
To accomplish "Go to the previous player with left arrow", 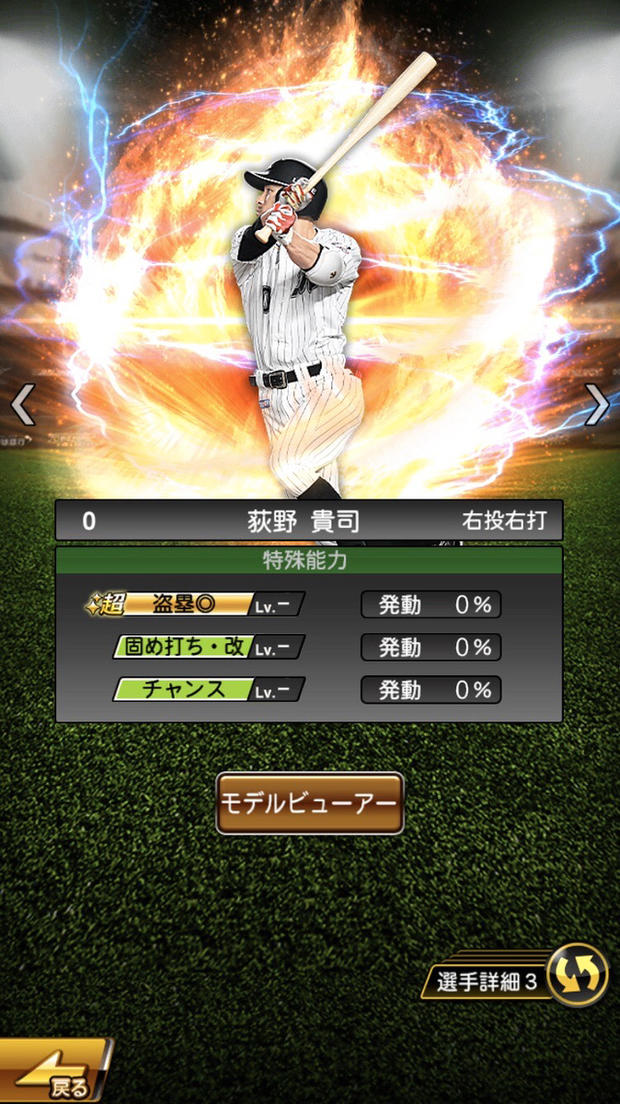I will [22, 405].
